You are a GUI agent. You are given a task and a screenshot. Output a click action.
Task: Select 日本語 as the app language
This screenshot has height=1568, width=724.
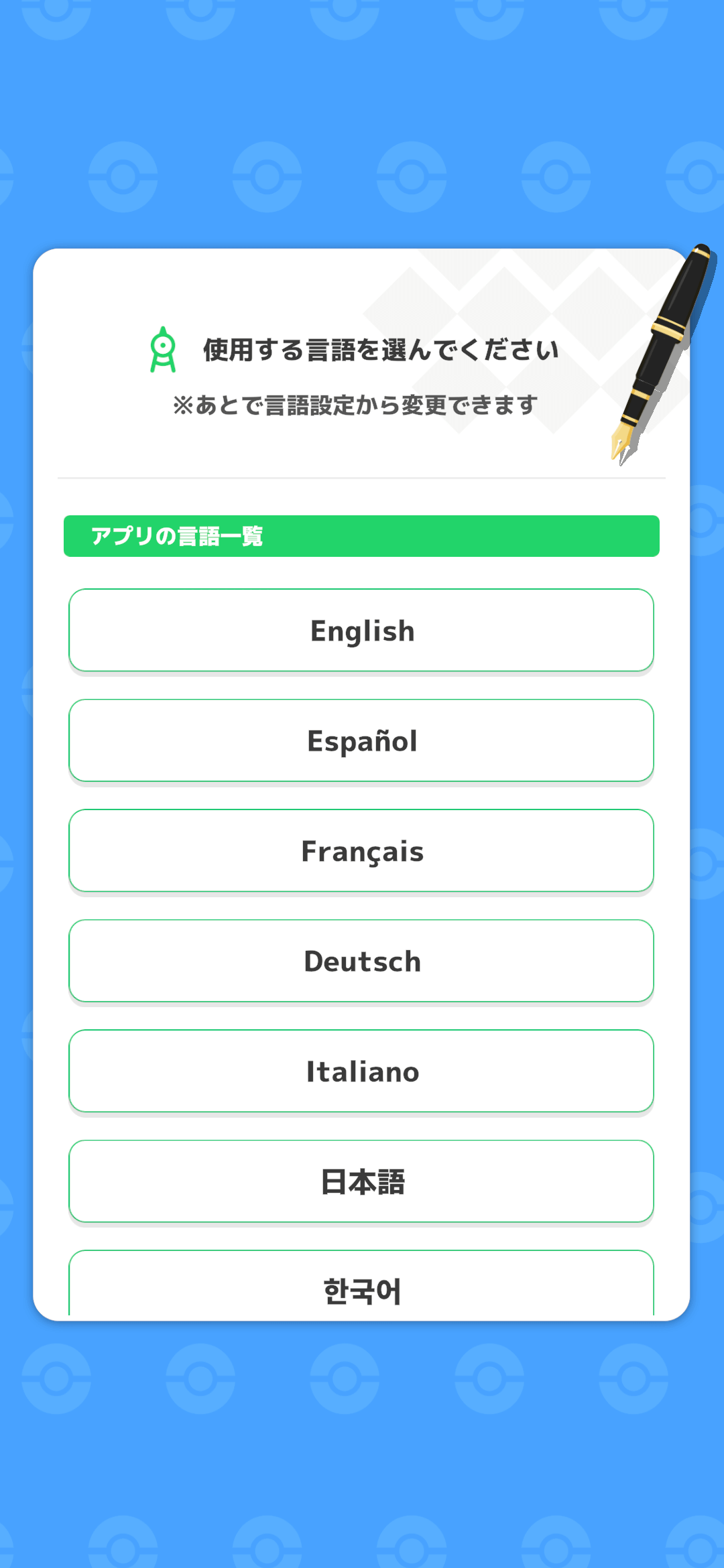click(361, 1181)
